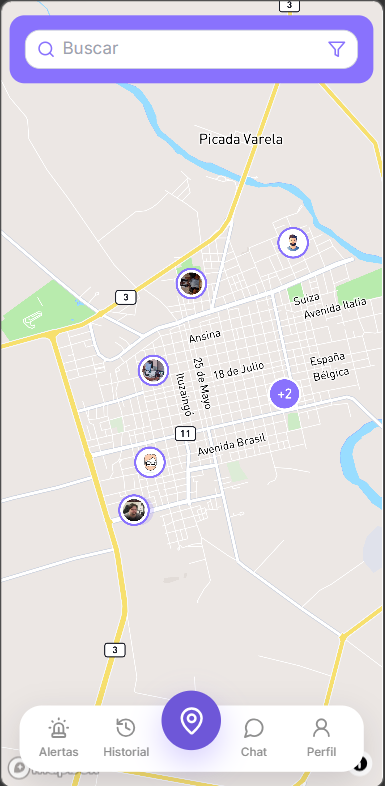Screen dimensions: 385x786
Task: Go to the Chat tab
Action: tap(254, 738)
